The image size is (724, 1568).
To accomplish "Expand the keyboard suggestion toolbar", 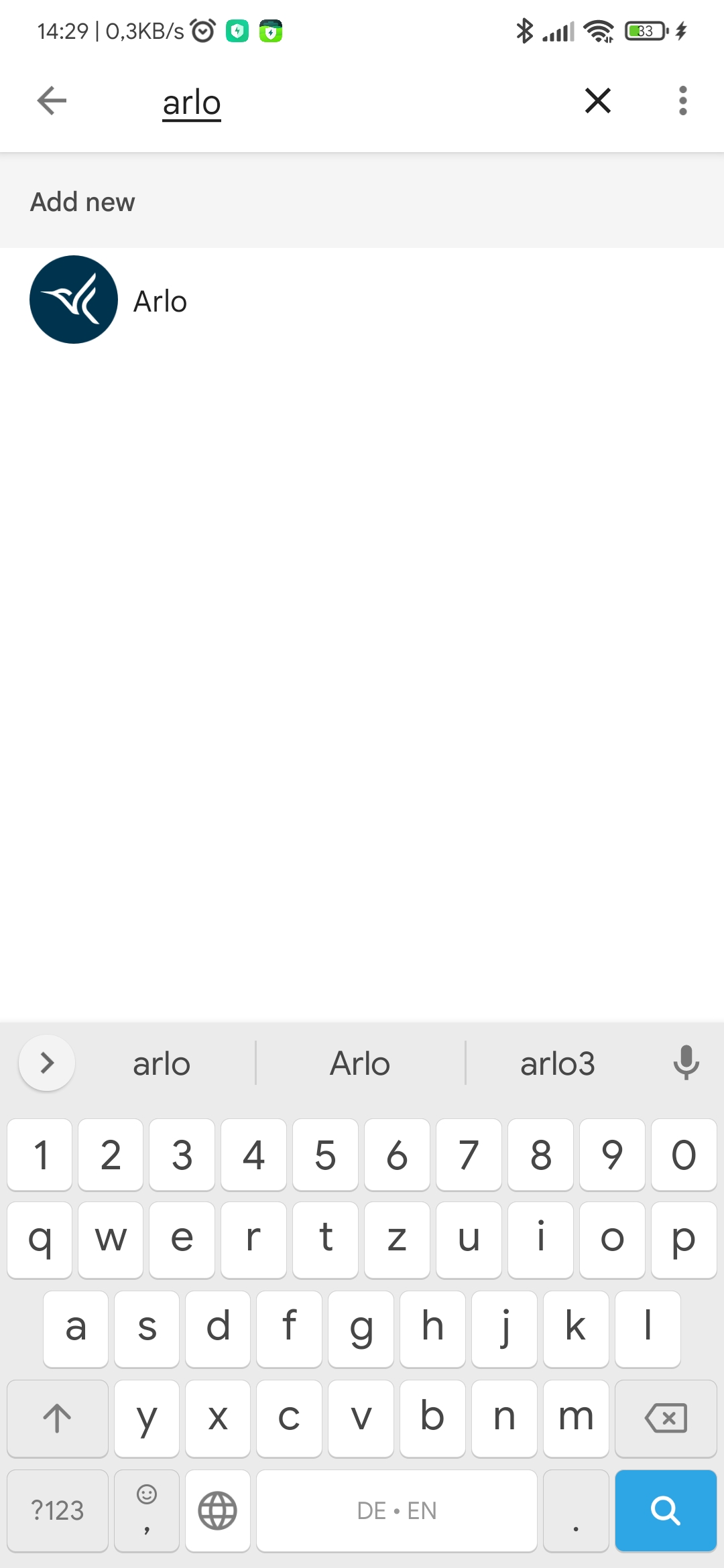I will 47,1063.
